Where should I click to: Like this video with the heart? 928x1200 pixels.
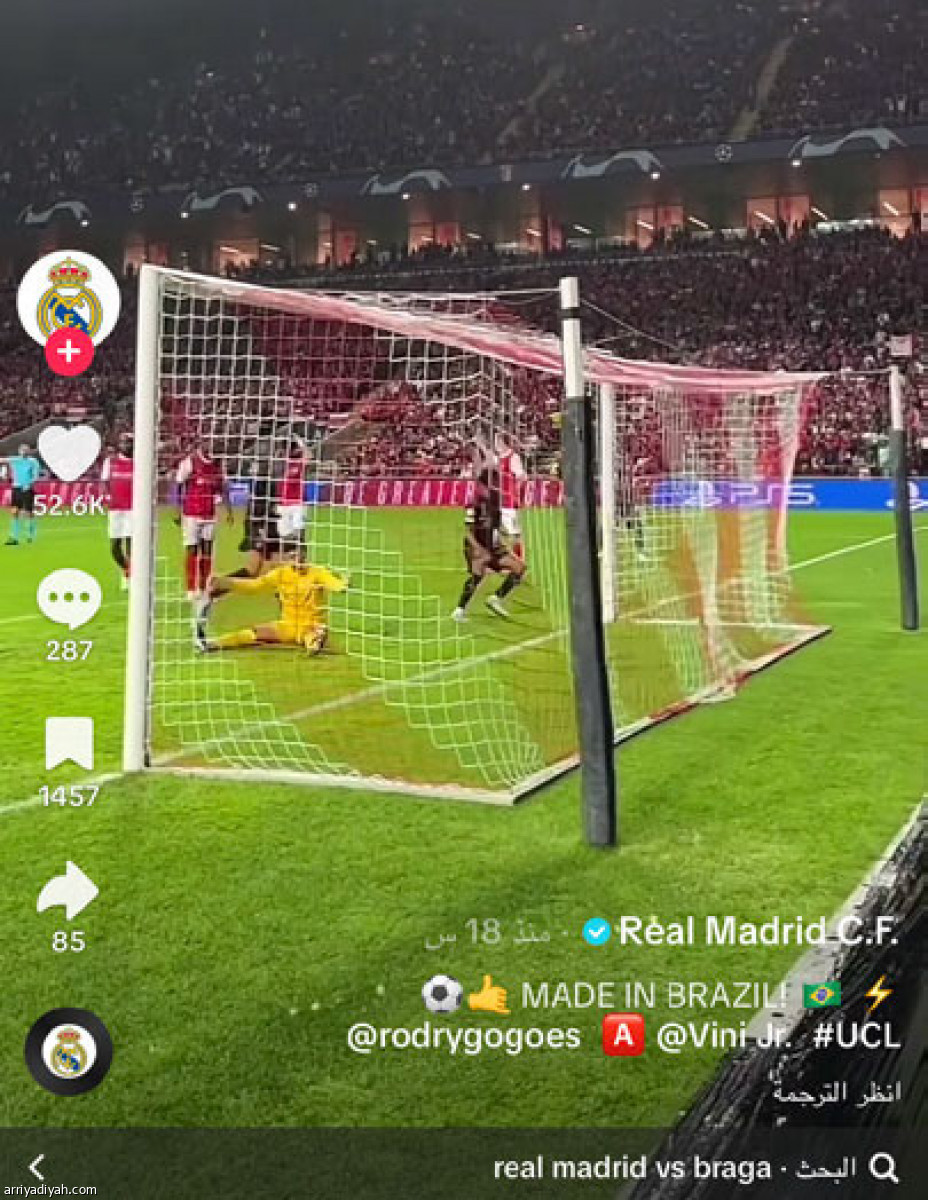(69, 453)
